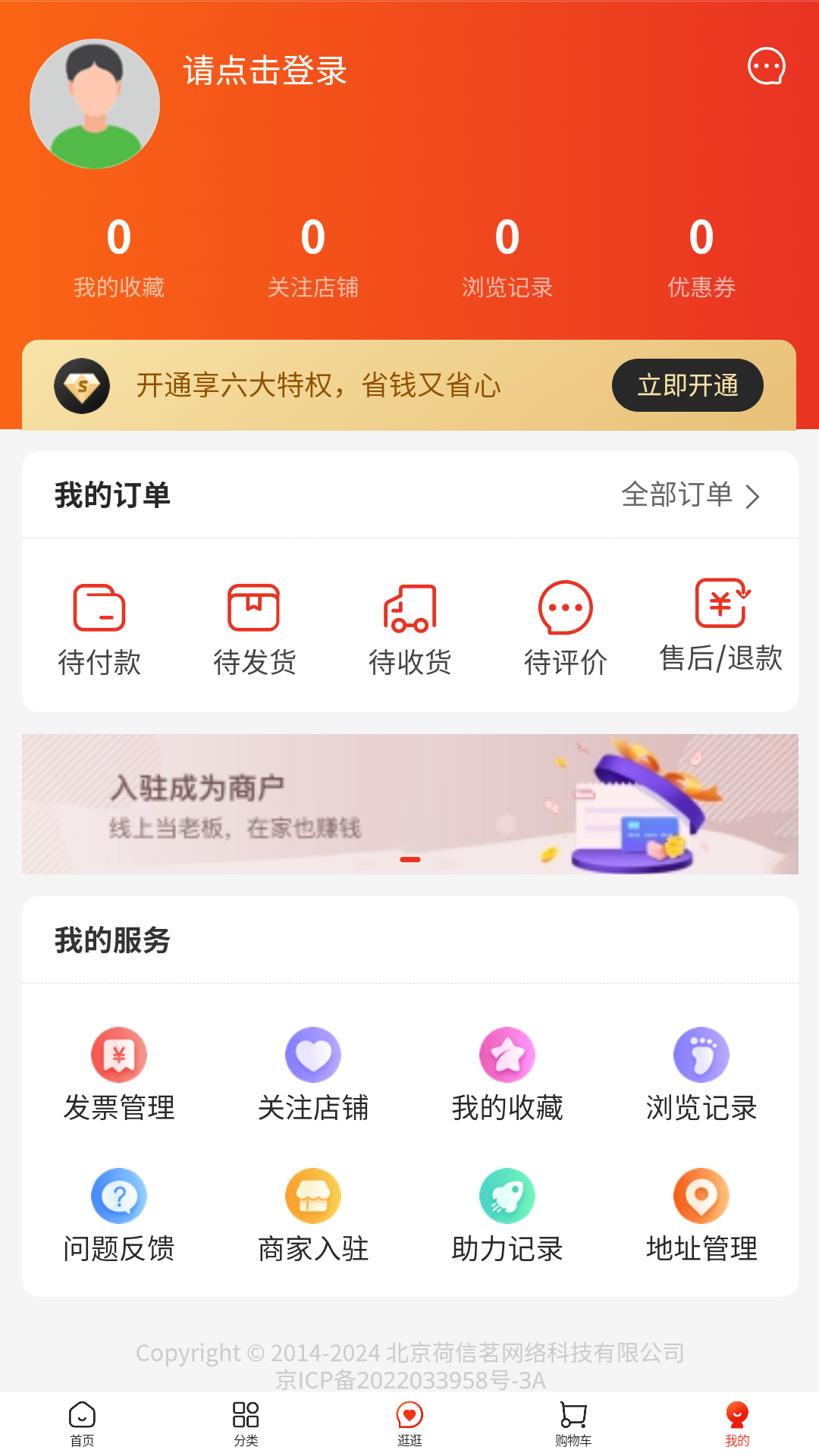Screen dimensions: 819x1456
Task: Open the 购物车 shopping cart tab
Action: (573, 1423)
